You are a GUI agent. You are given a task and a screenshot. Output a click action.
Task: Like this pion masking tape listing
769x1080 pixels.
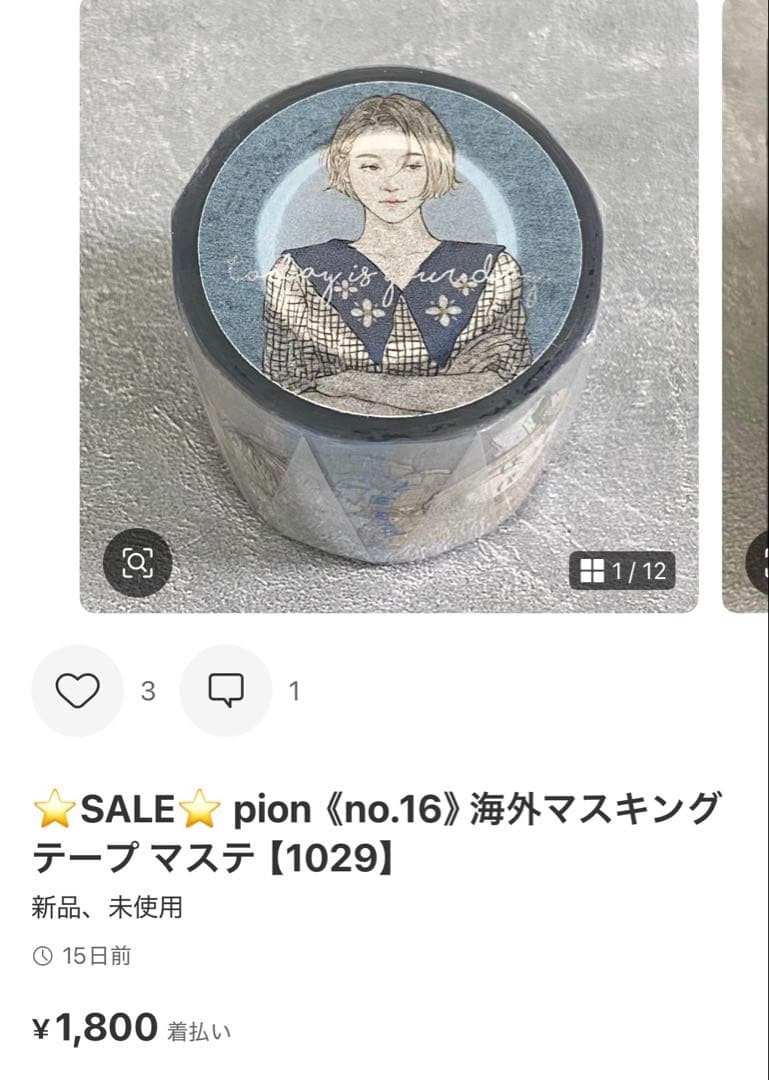[x=77, y=691]
